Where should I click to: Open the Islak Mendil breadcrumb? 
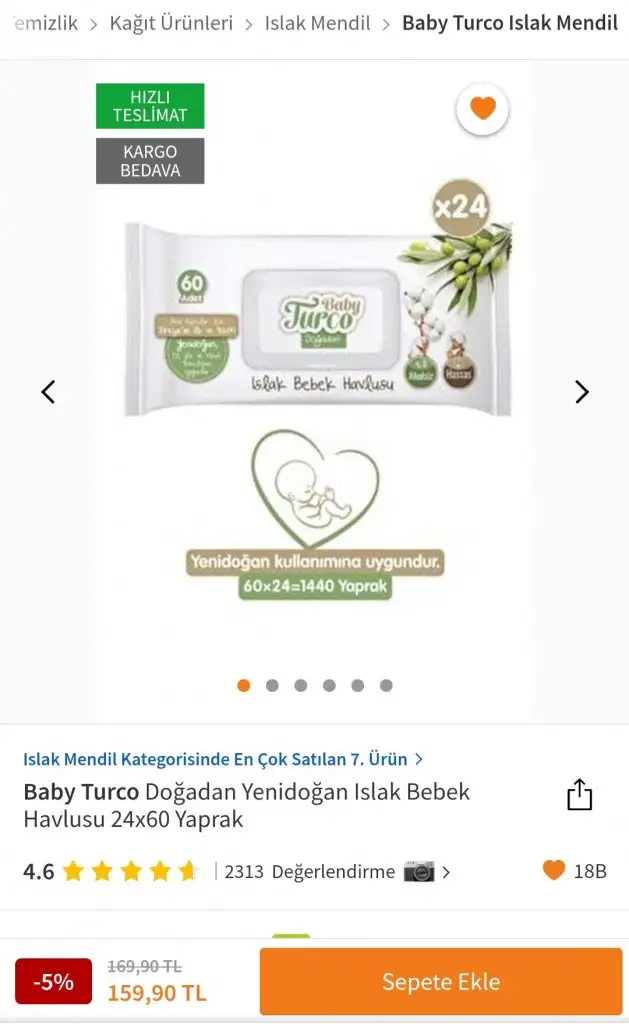317,24
